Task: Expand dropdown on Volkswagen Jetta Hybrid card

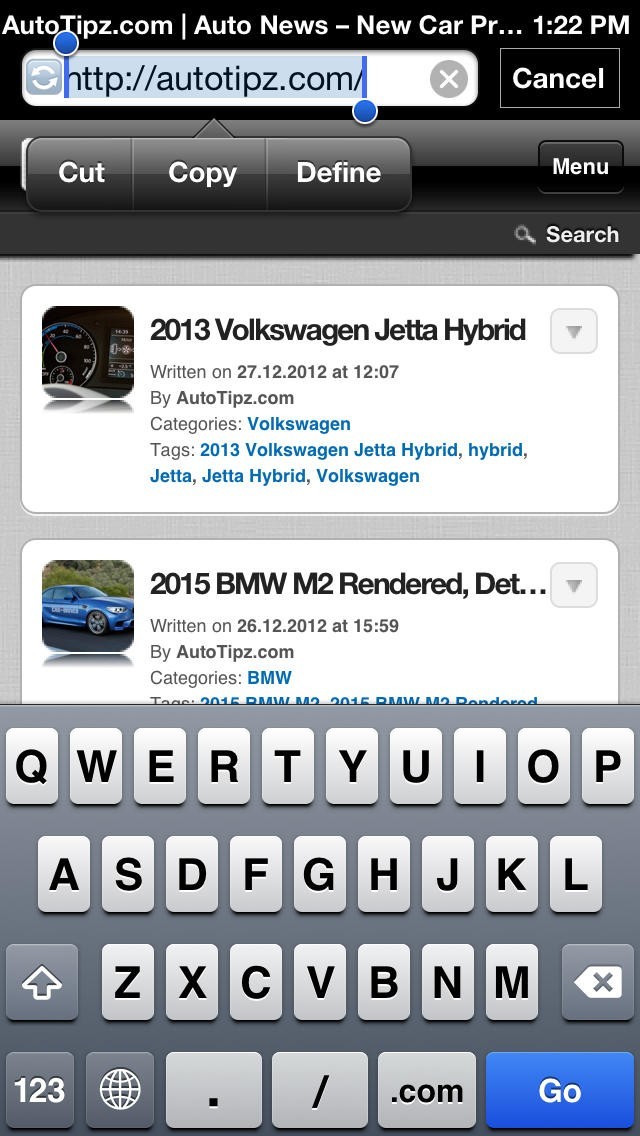Action: click(x=573, y=332)
